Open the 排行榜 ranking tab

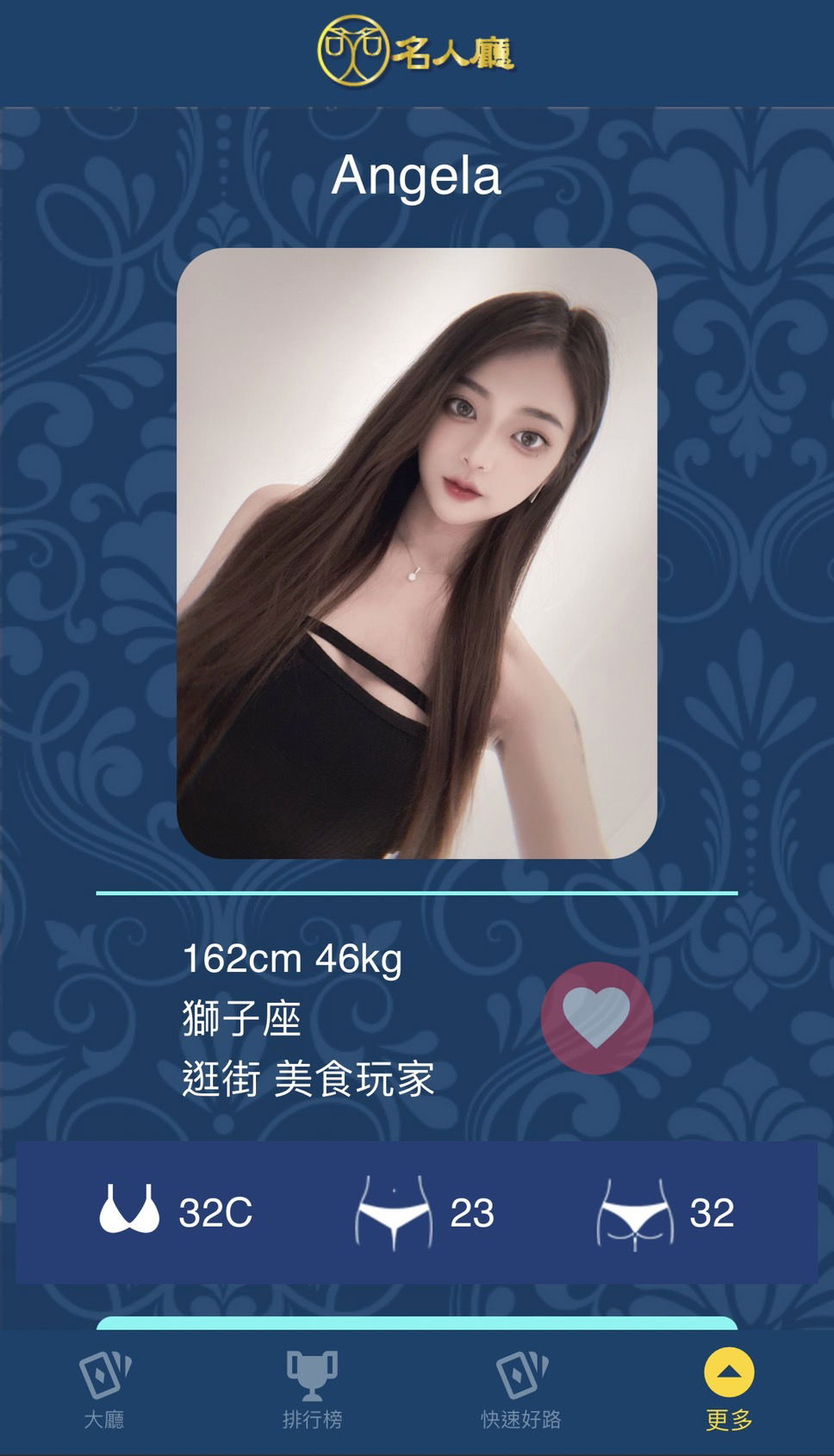312,1391
